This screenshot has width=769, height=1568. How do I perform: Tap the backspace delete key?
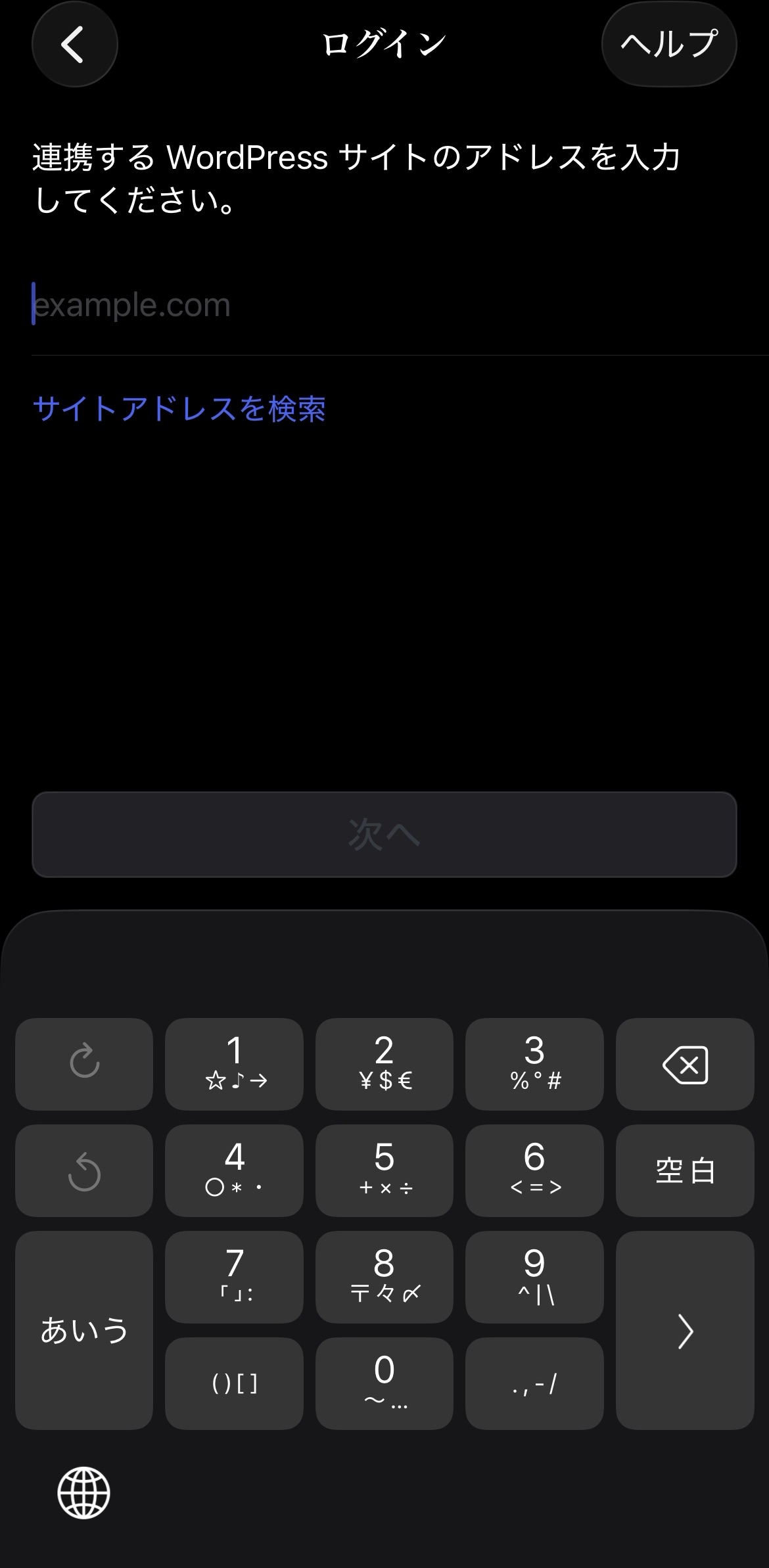684,1065
